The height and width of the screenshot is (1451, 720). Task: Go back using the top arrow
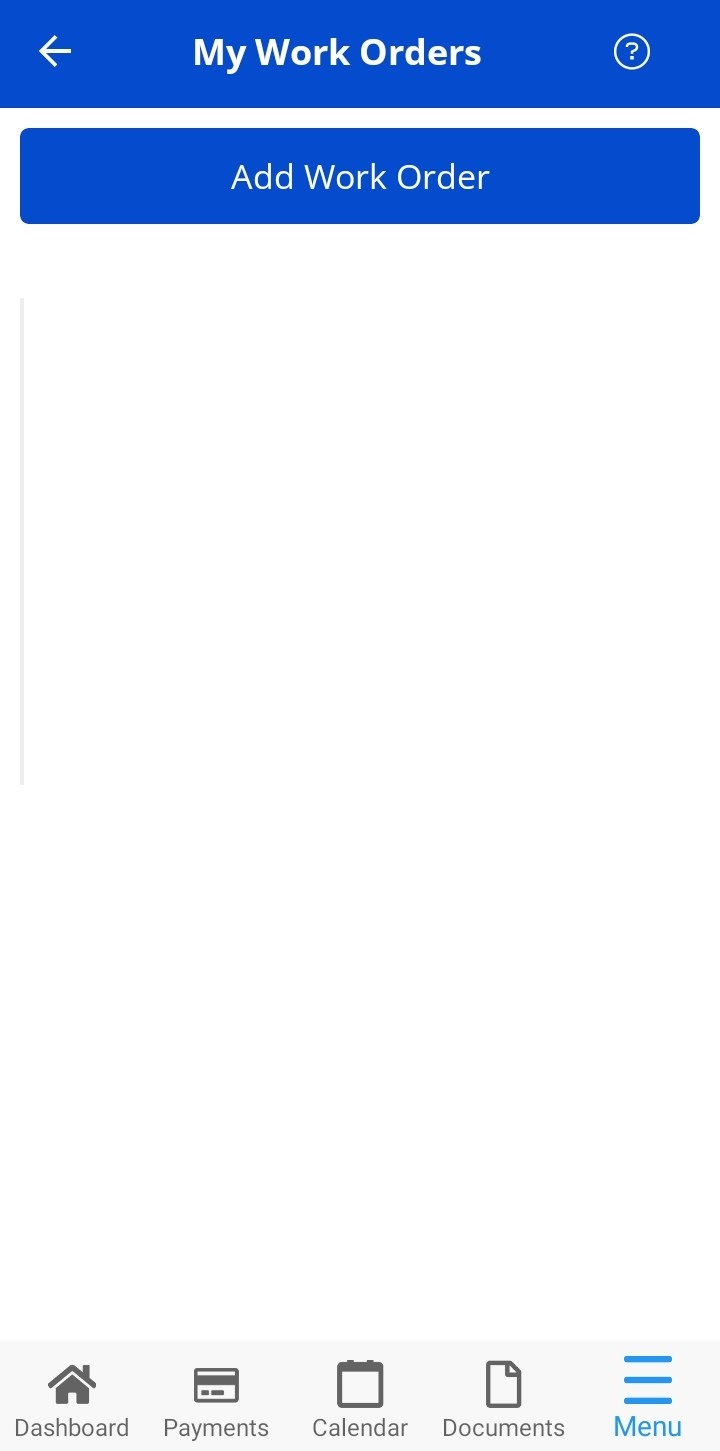(x=55, y=52)
